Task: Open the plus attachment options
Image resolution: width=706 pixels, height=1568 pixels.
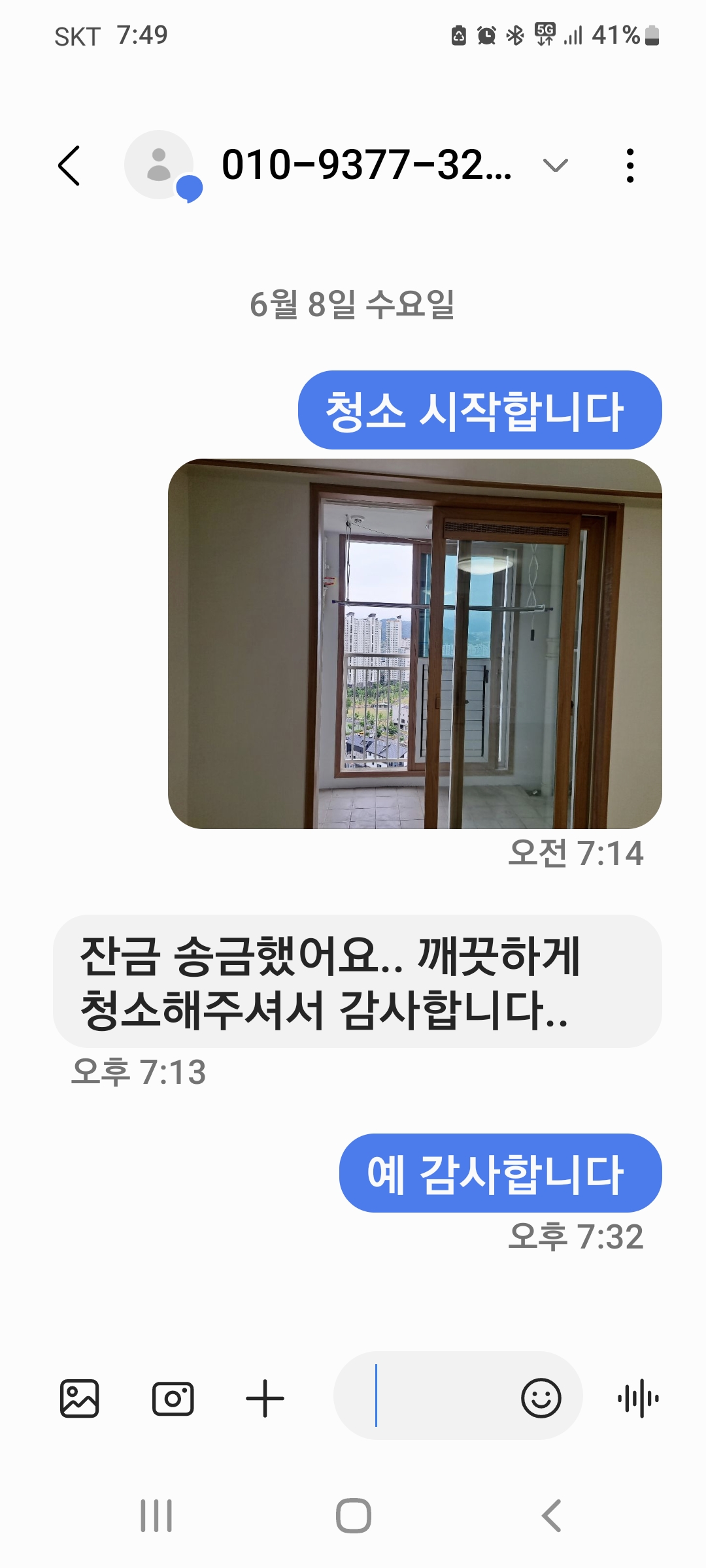Action: tap(265, 1399)
